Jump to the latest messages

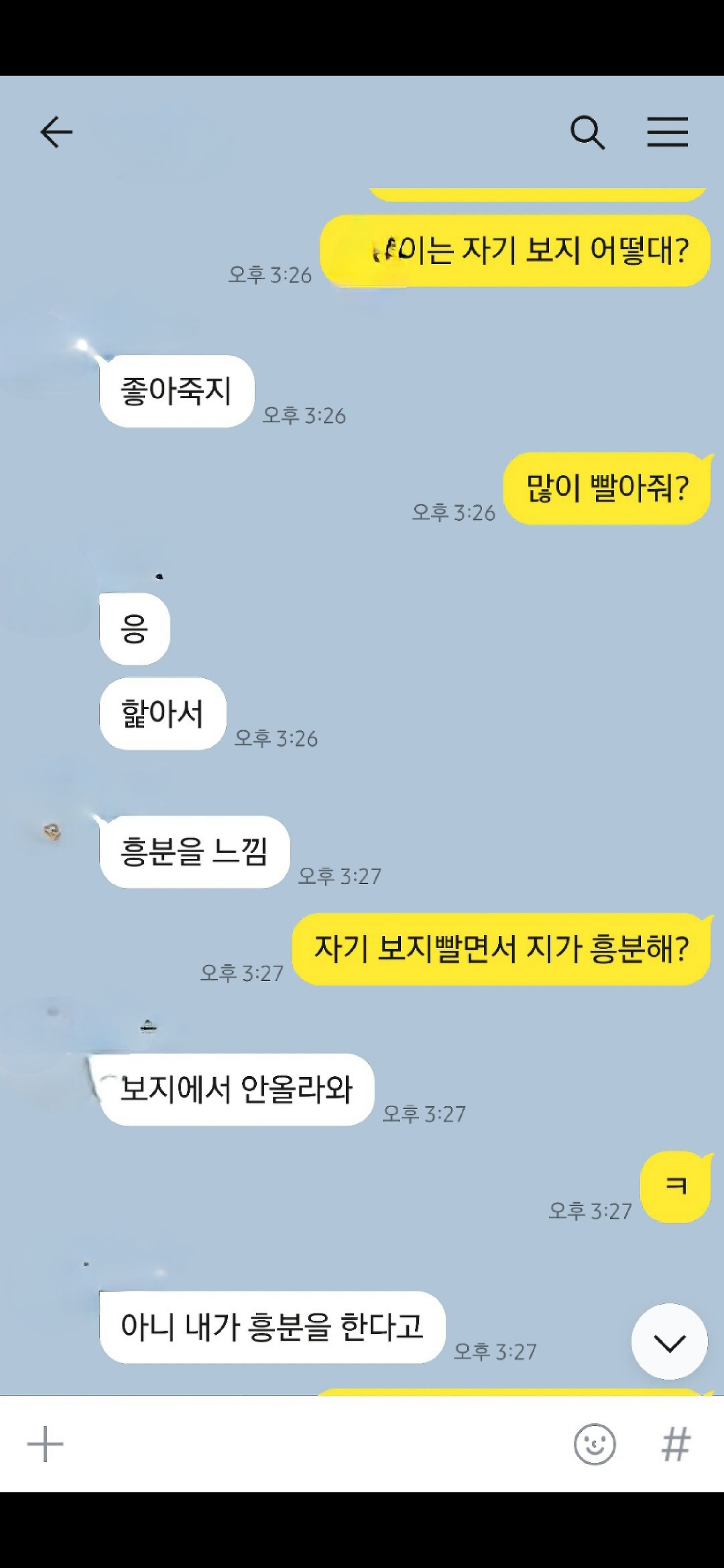coord(669,1342)
